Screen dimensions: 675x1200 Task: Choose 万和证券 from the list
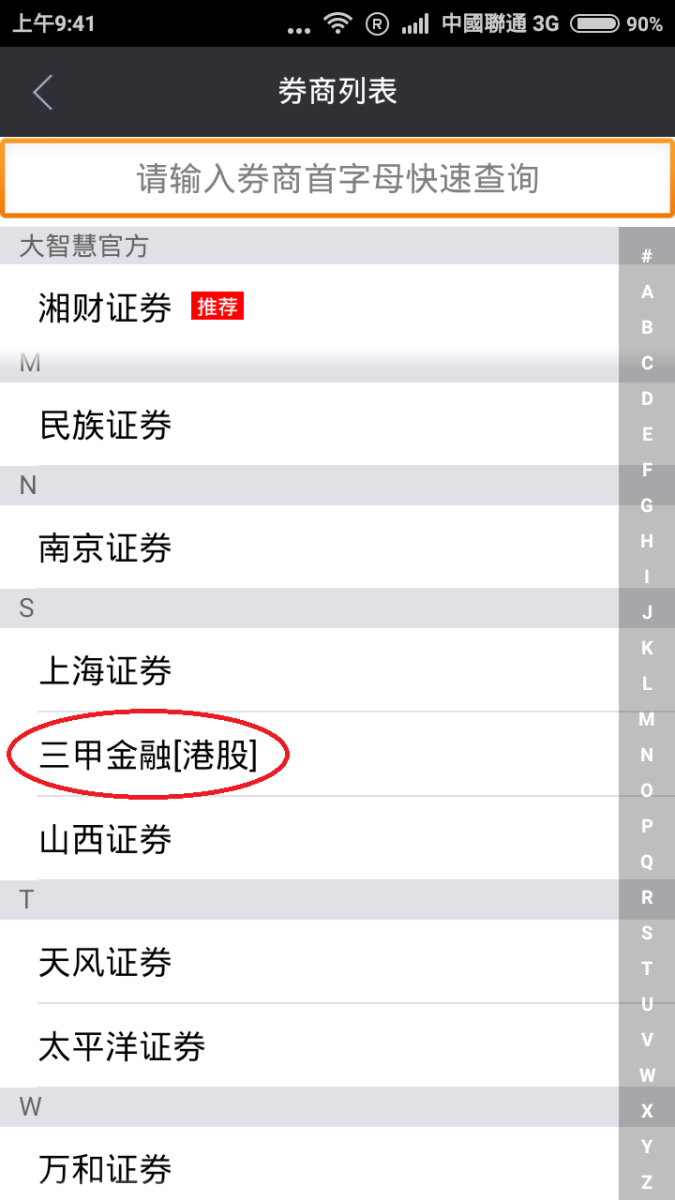(105, 1167)
